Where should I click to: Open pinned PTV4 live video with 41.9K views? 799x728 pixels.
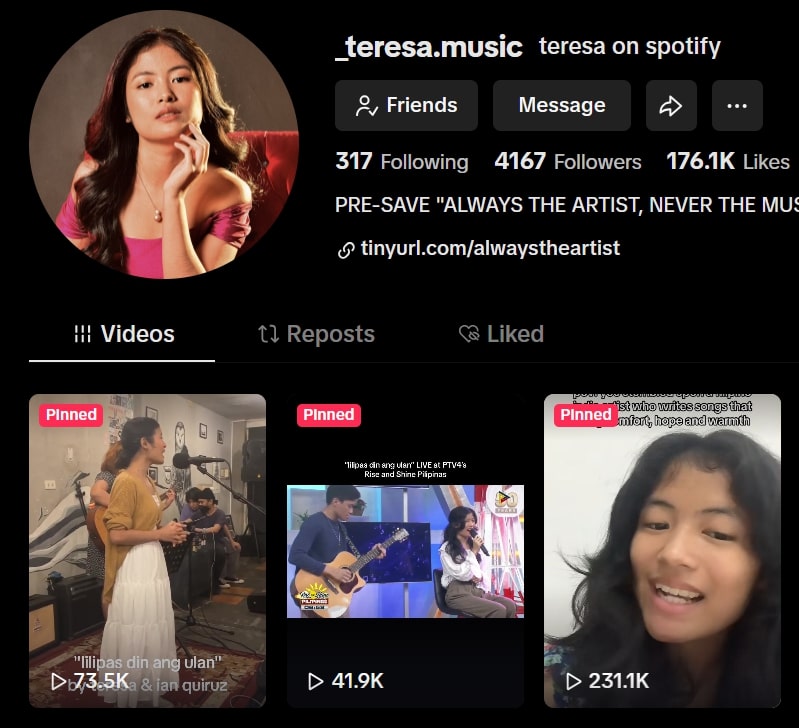point(405,551)
